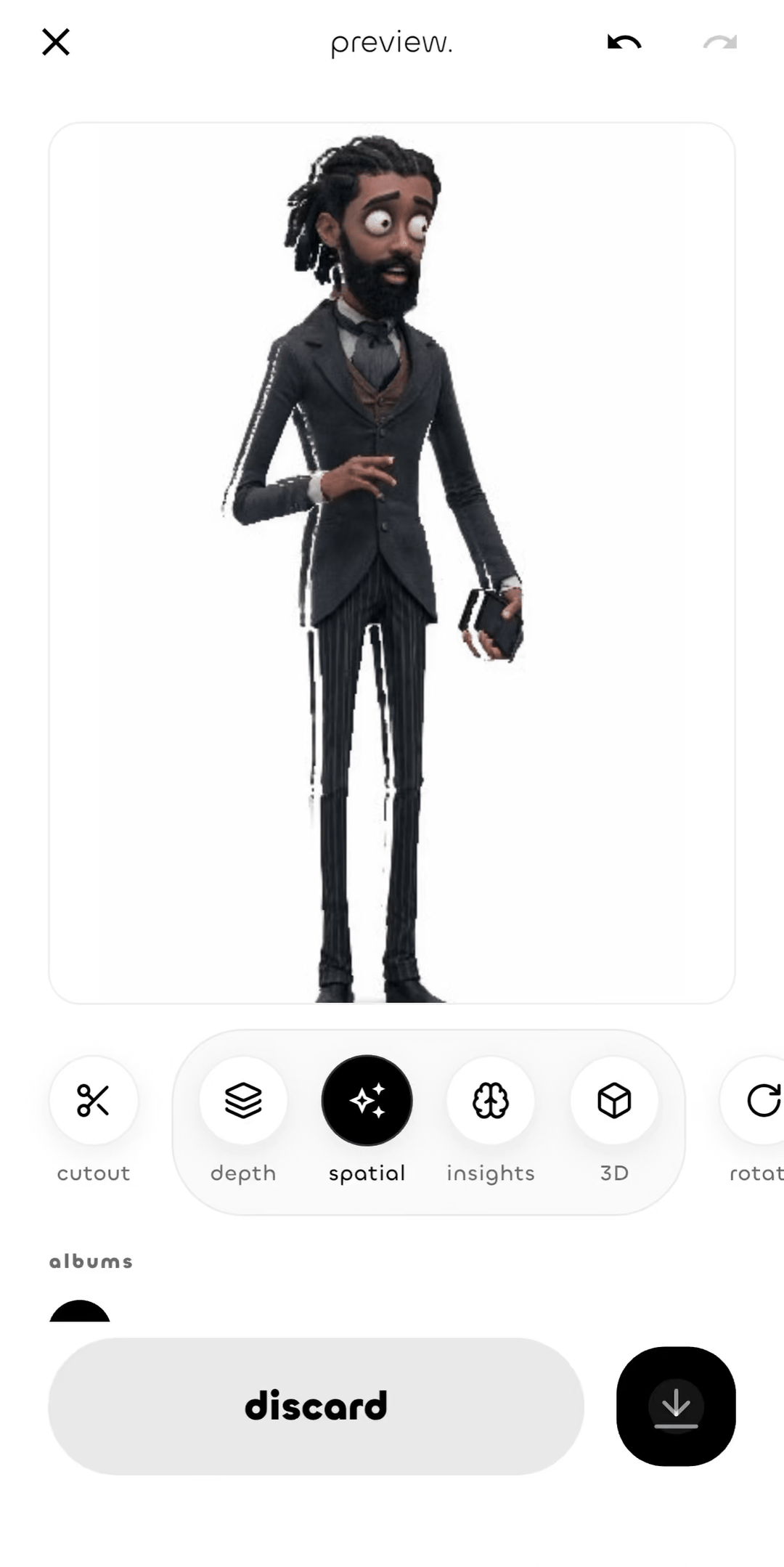Undo the last edit
784x1567 pixels.
coord(624,42)
